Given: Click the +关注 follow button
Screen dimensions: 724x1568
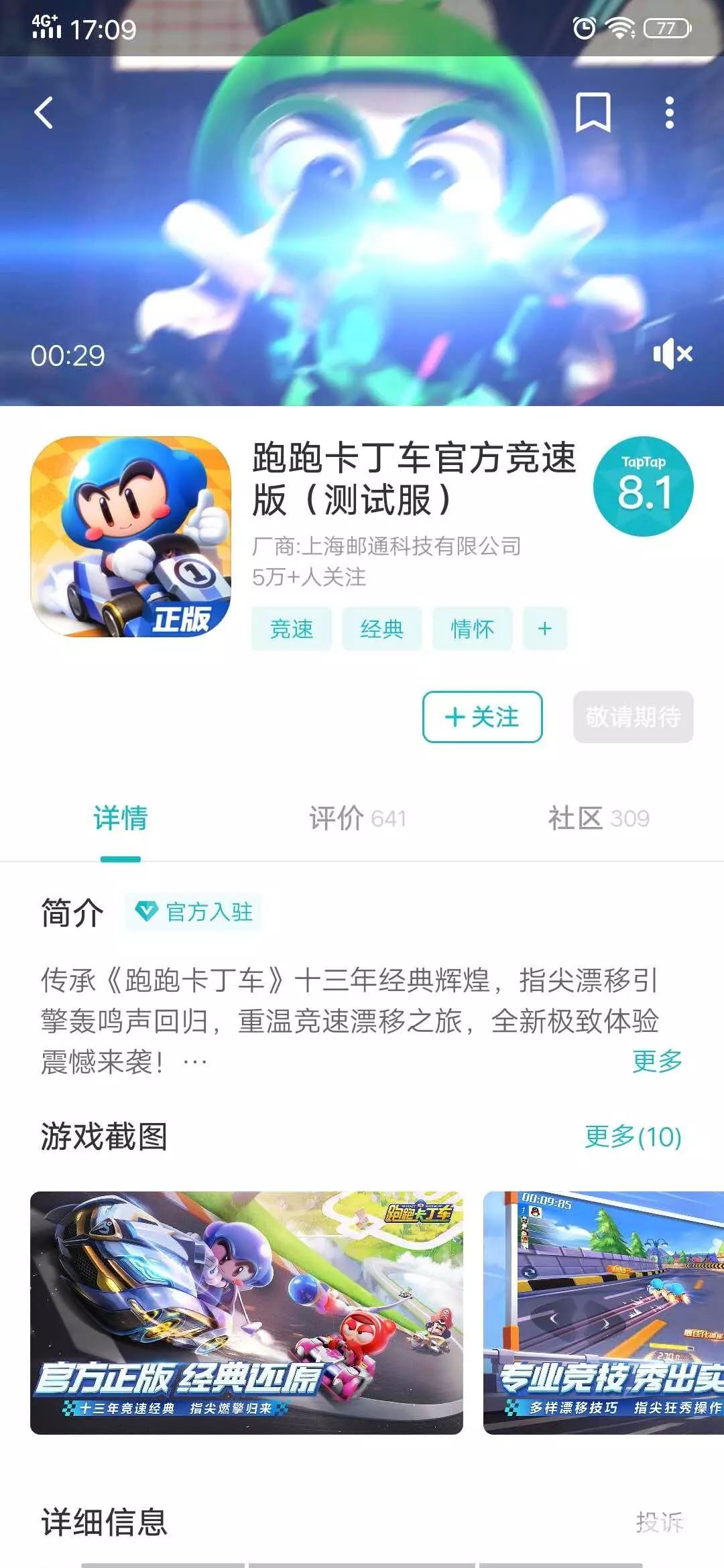Looking at the screenshot, I should click(x=481, y=718).
